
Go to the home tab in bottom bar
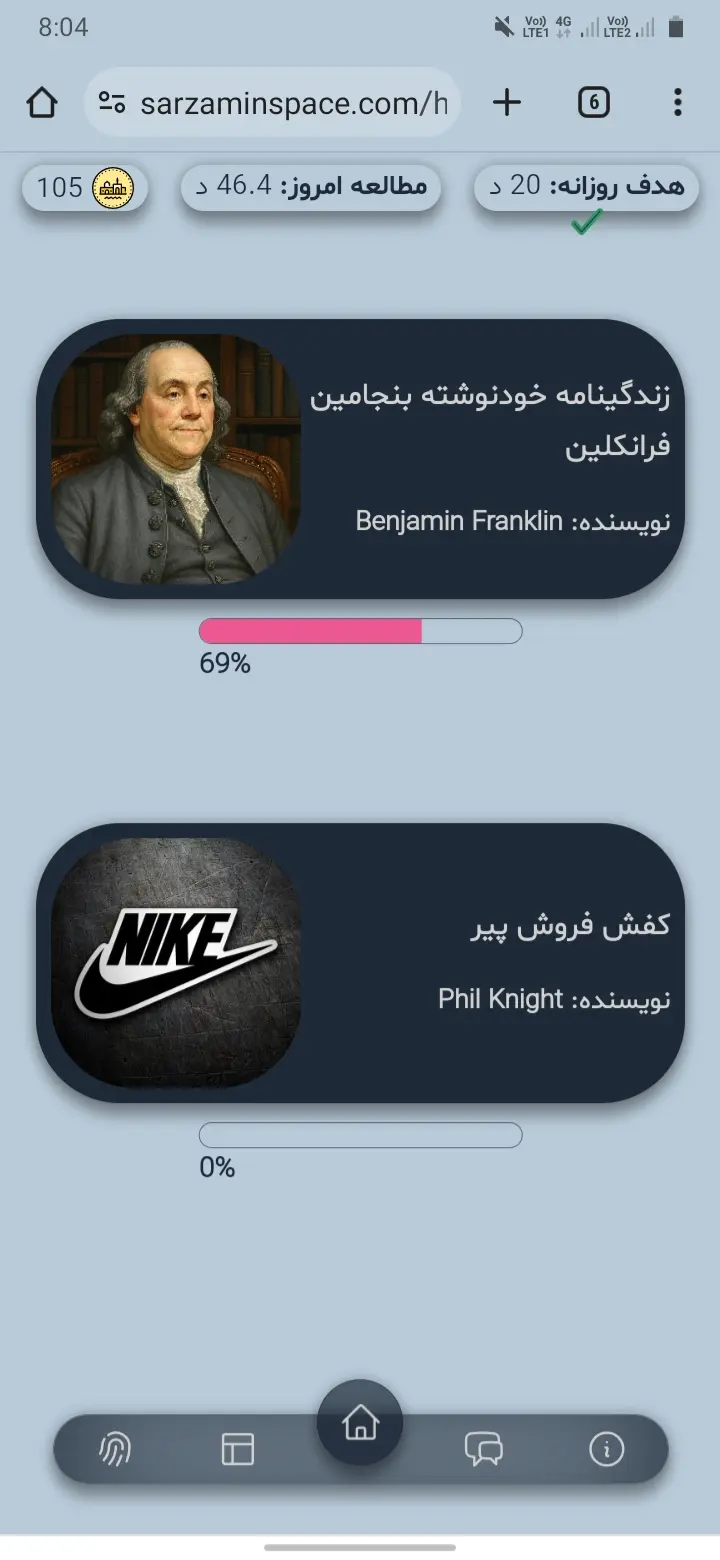(360, 1423)
